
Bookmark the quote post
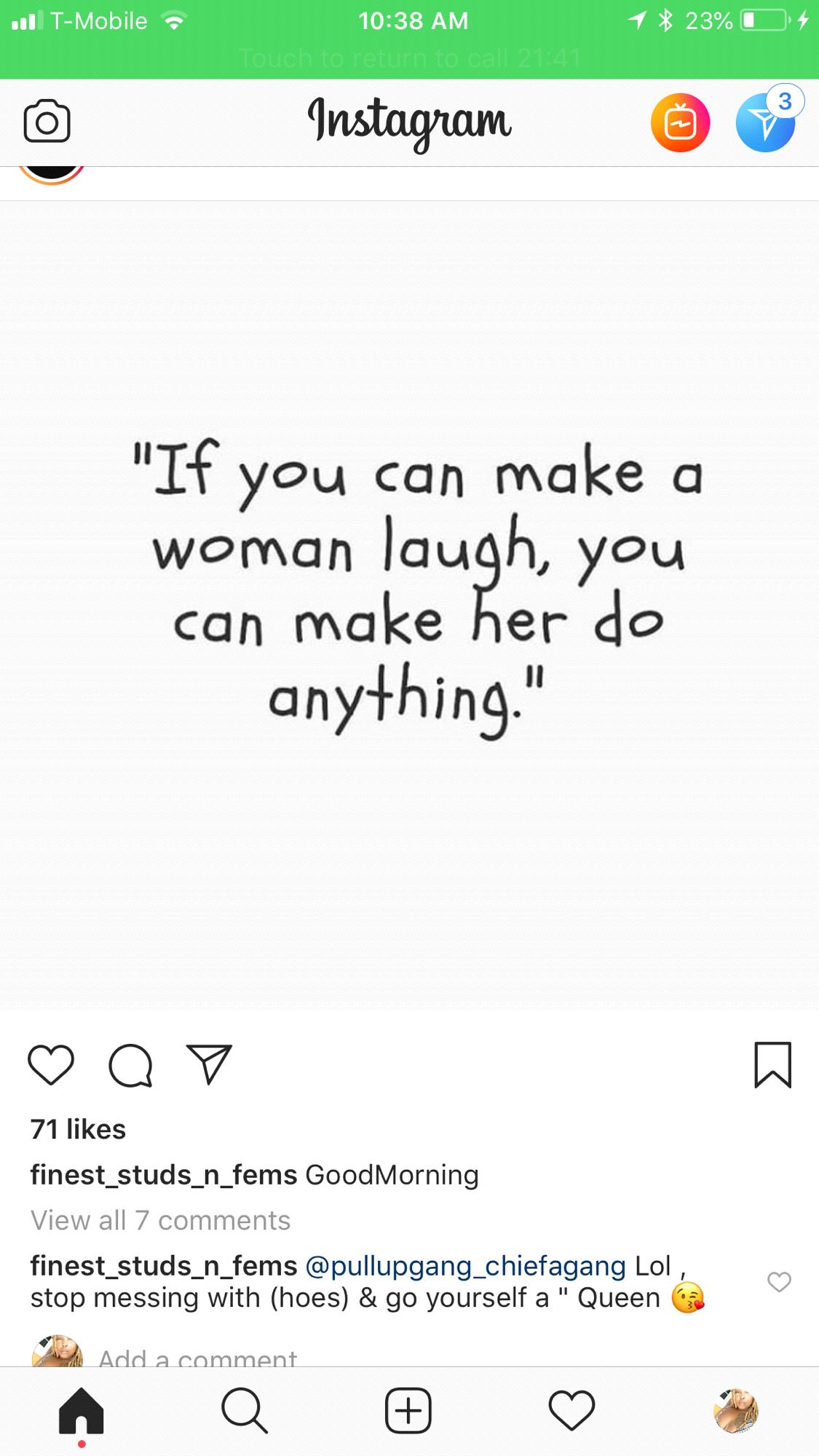coord(772,1065)
